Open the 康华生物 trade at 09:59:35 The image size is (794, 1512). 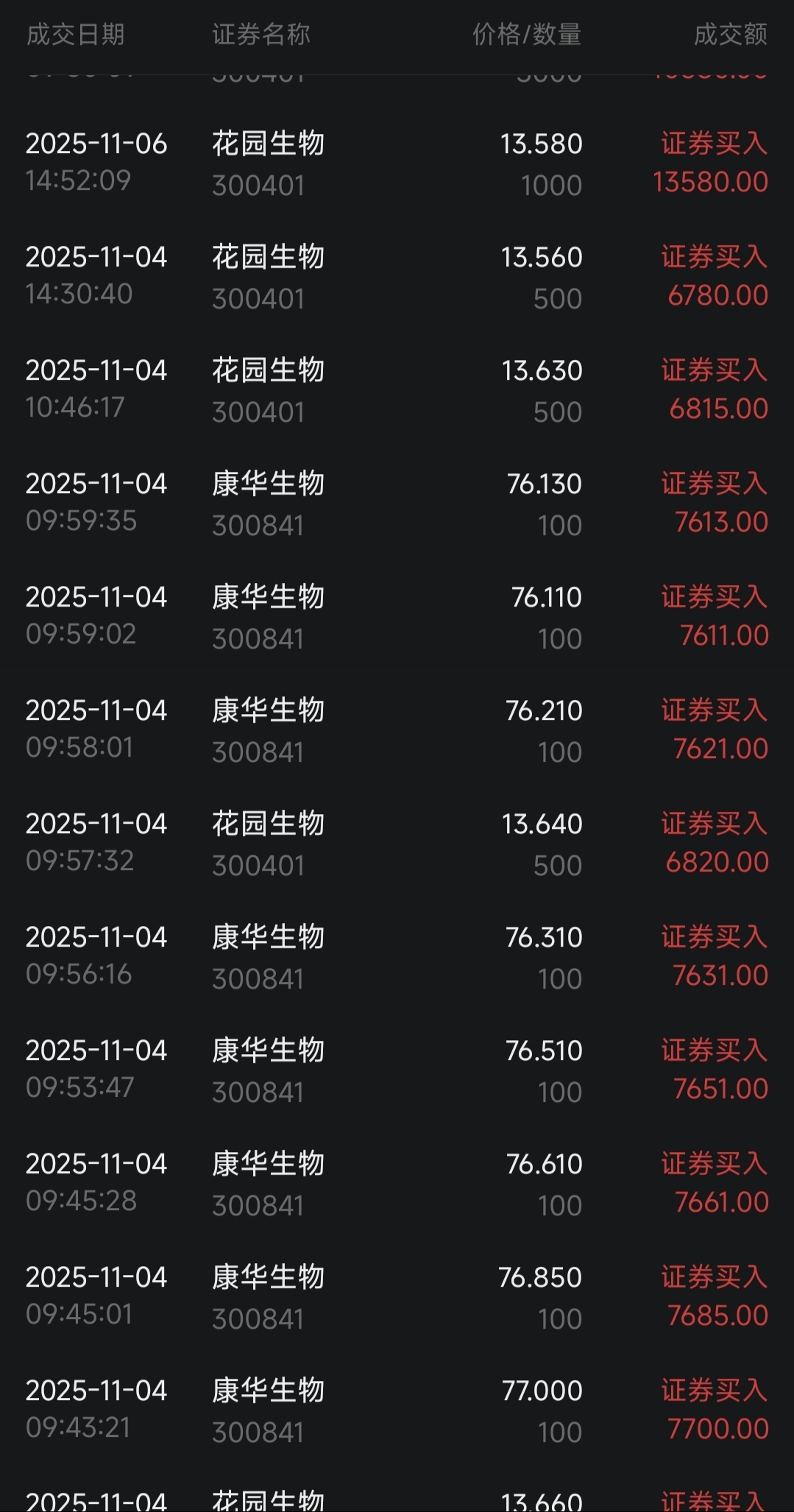click(x=397, y=503)
